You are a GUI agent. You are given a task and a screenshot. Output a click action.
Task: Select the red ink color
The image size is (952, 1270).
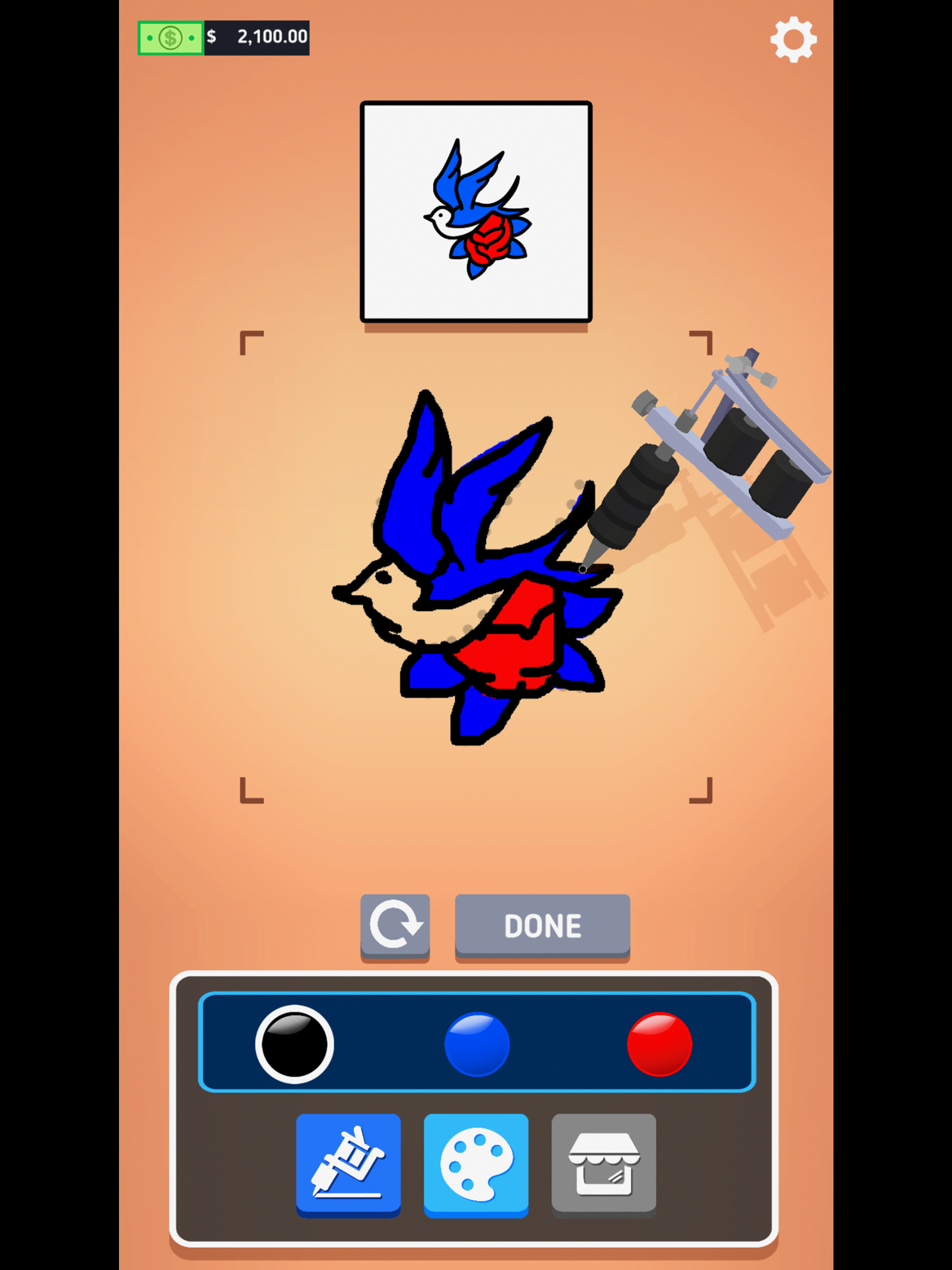tap(659, 1044)
